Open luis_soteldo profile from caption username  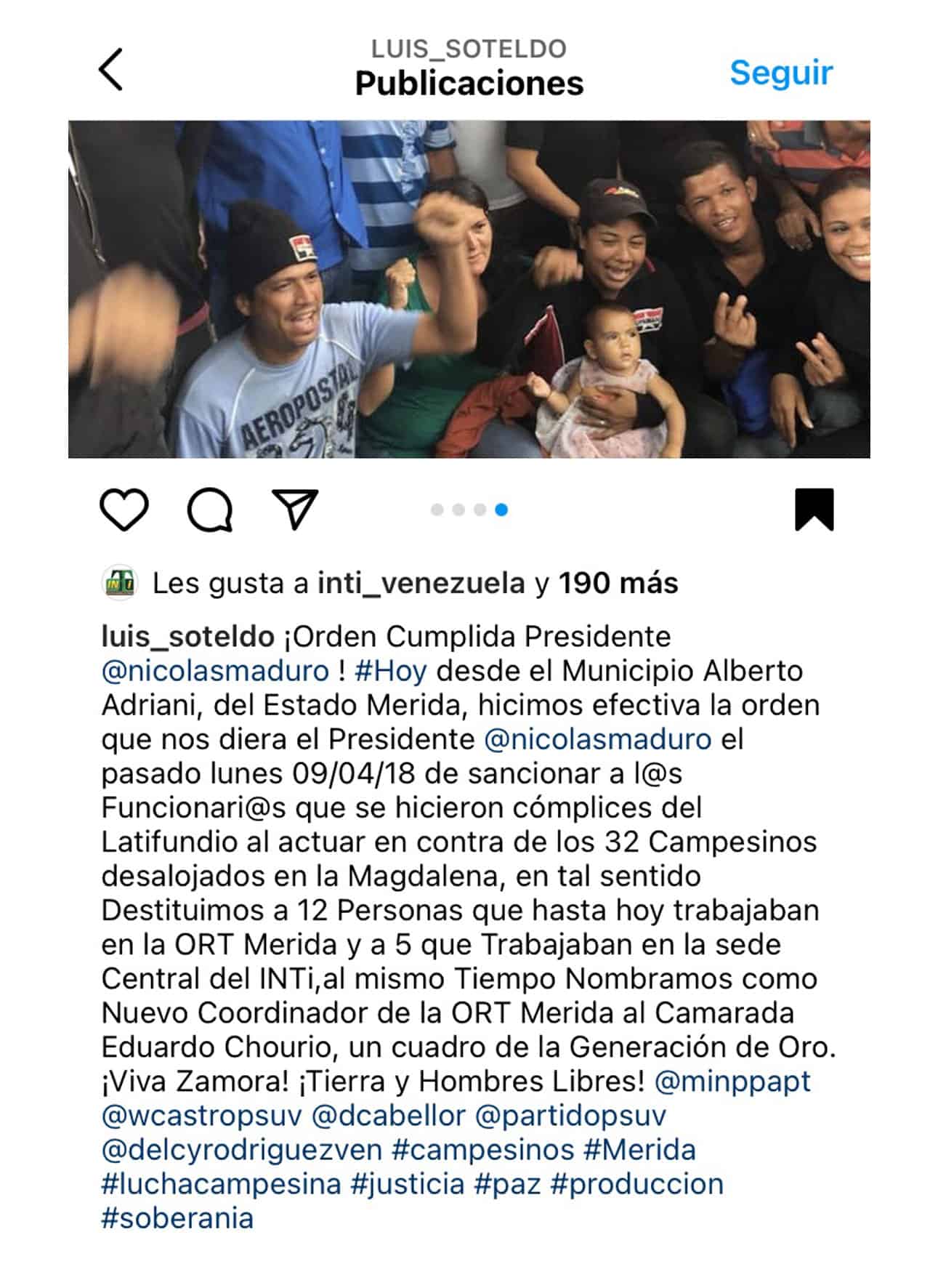coord(187,637)
